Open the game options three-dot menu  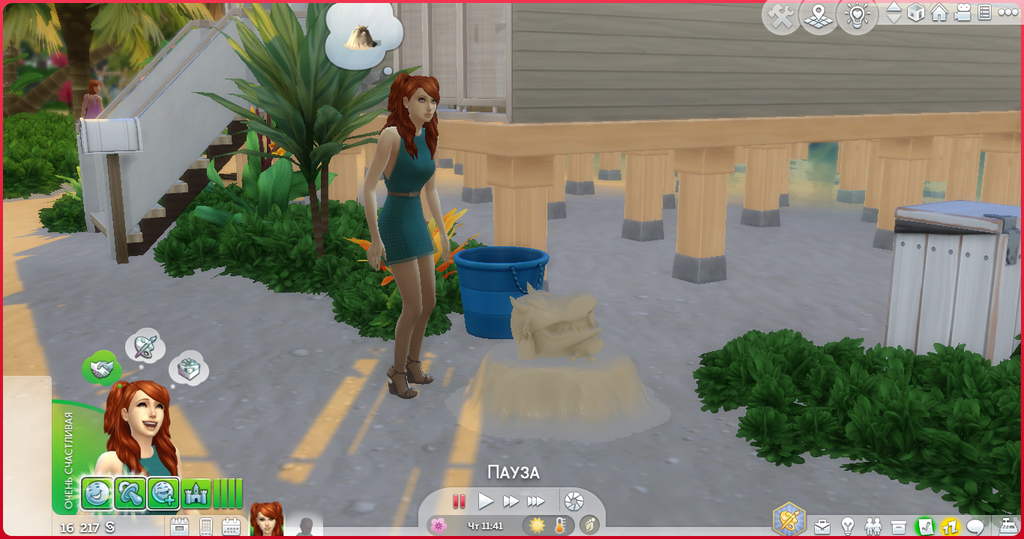[x=1006, y=13]
